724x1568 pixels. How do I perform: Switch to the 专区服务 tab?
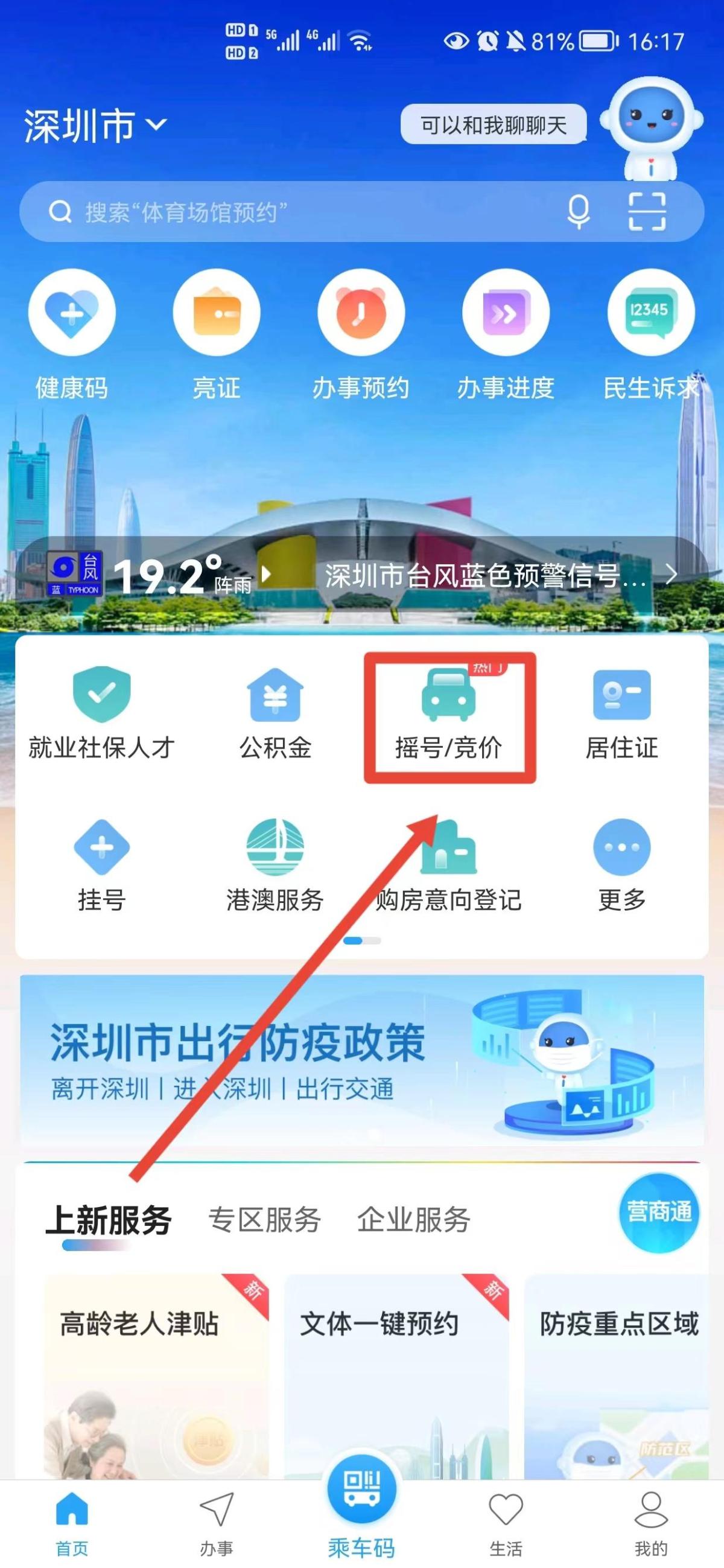(x=264, y=1220)
